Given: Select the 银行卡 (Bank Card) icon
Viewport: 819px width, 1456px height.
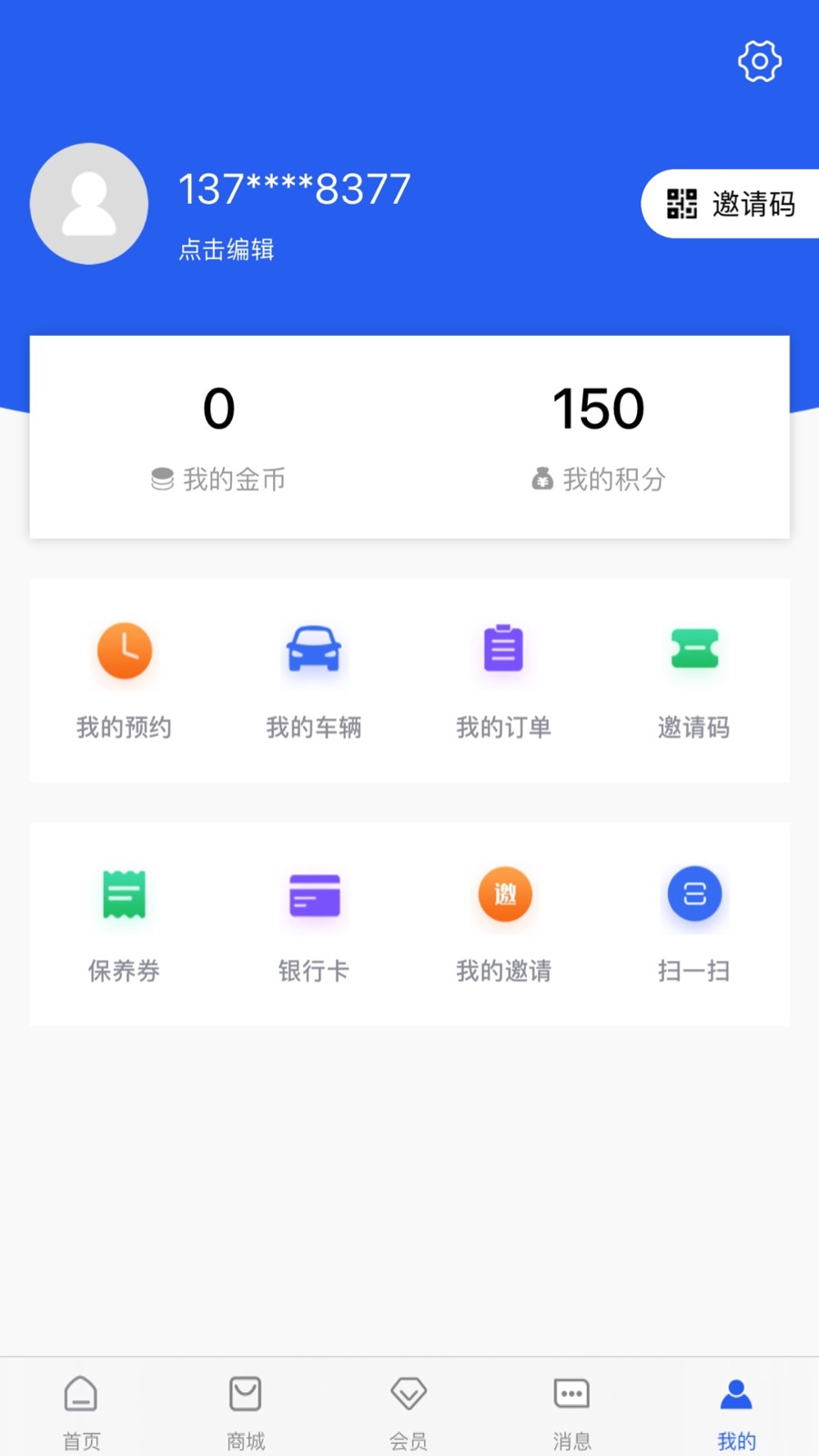Looking at the screenshot, I should [314, 895].
